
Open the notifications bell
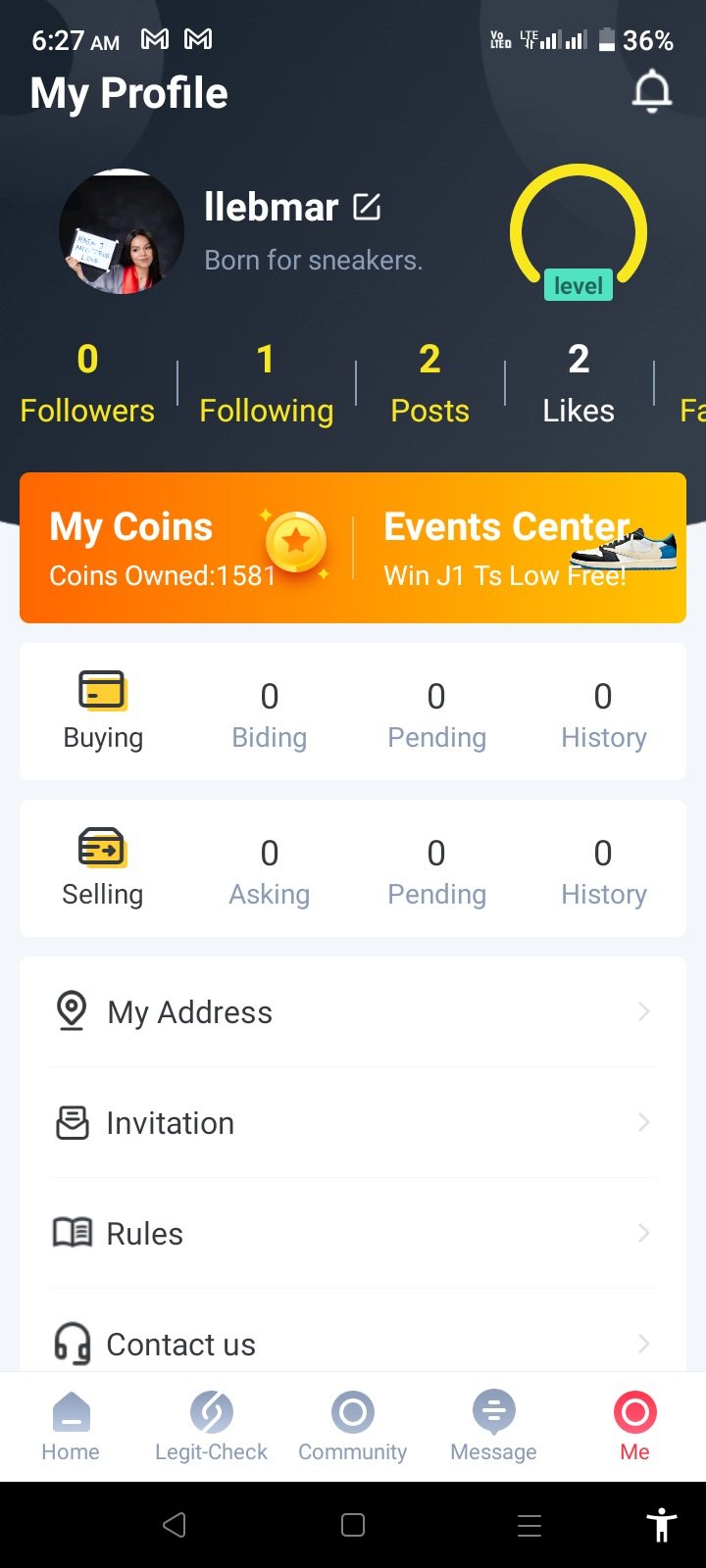651,92
